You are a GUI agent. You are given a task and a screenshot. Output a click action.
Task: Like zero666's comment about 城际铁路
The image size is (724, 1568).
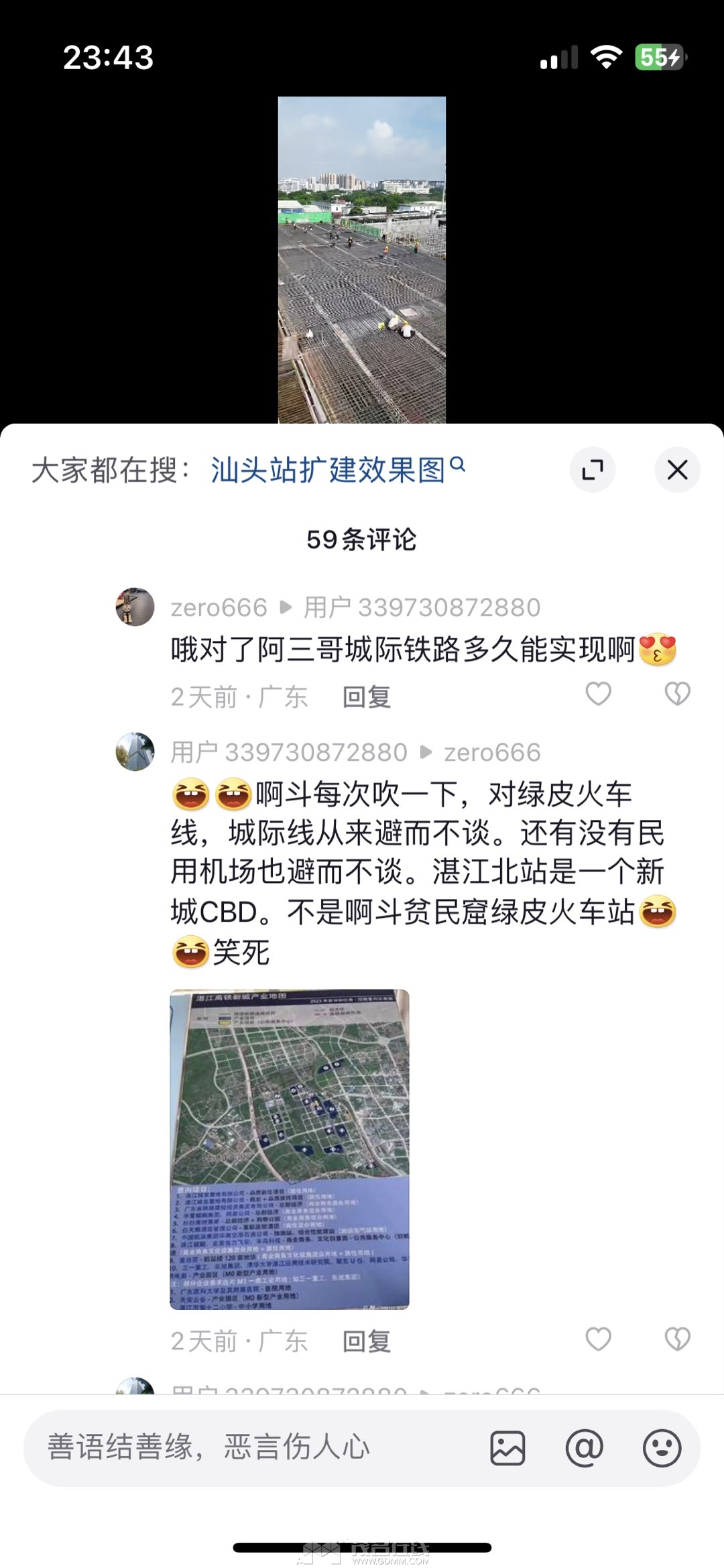(599, 694)
